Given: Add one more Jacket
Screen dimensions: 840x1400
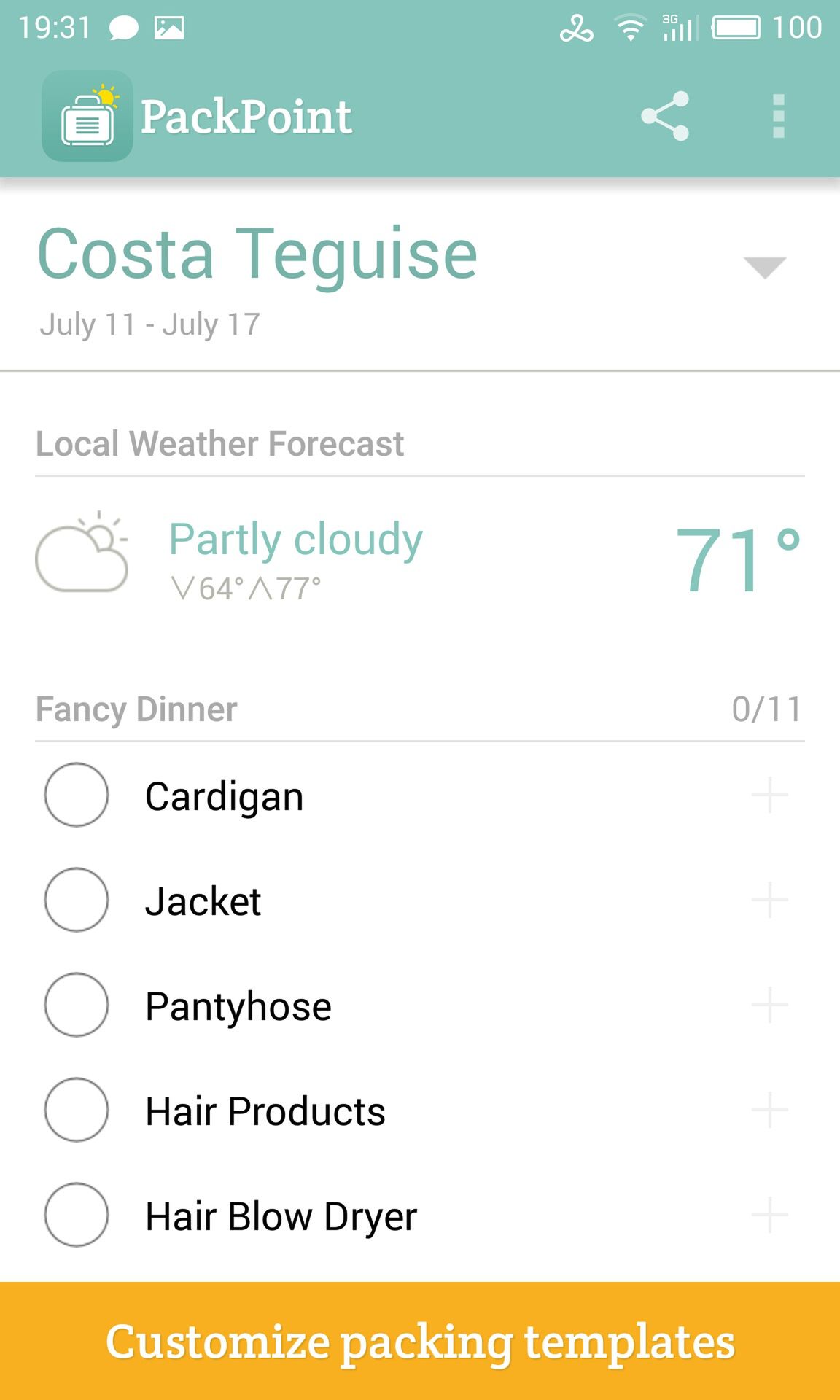Looking at the screenshot, I should 770,900.
